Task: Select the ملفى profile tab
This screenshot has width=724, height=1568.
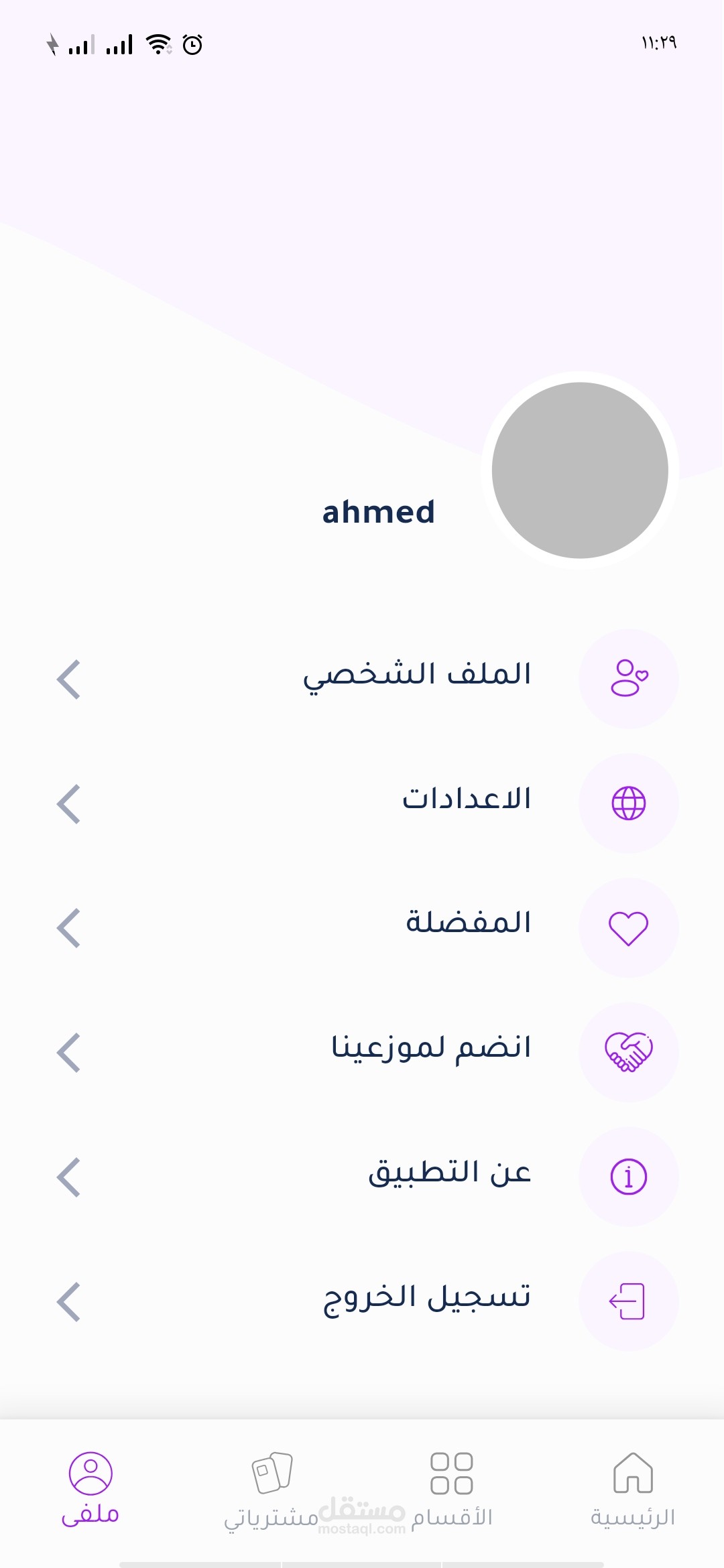Action: pos(90,1489)
